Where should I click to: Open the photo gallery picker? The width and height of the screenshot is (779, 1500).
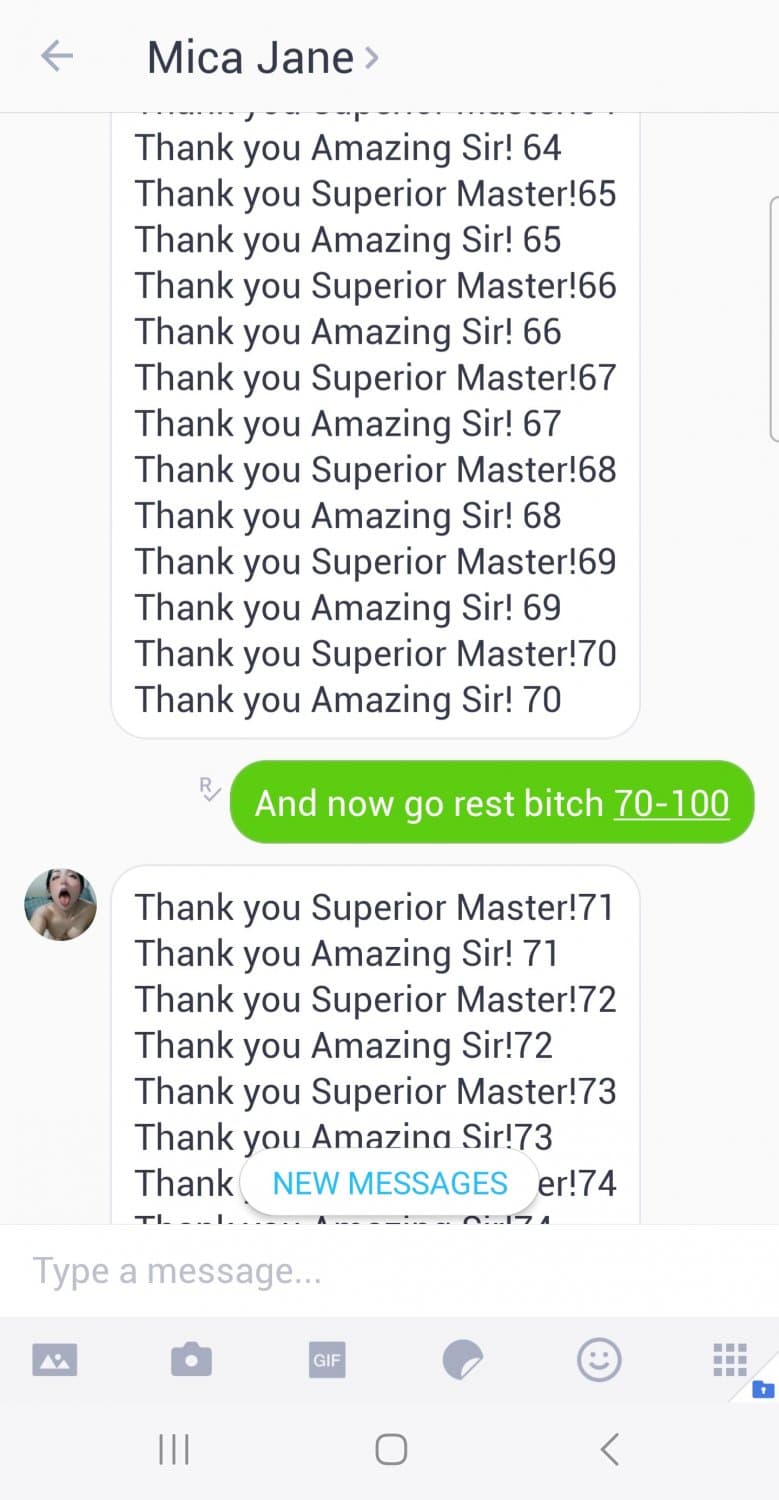pos(56,1358)
